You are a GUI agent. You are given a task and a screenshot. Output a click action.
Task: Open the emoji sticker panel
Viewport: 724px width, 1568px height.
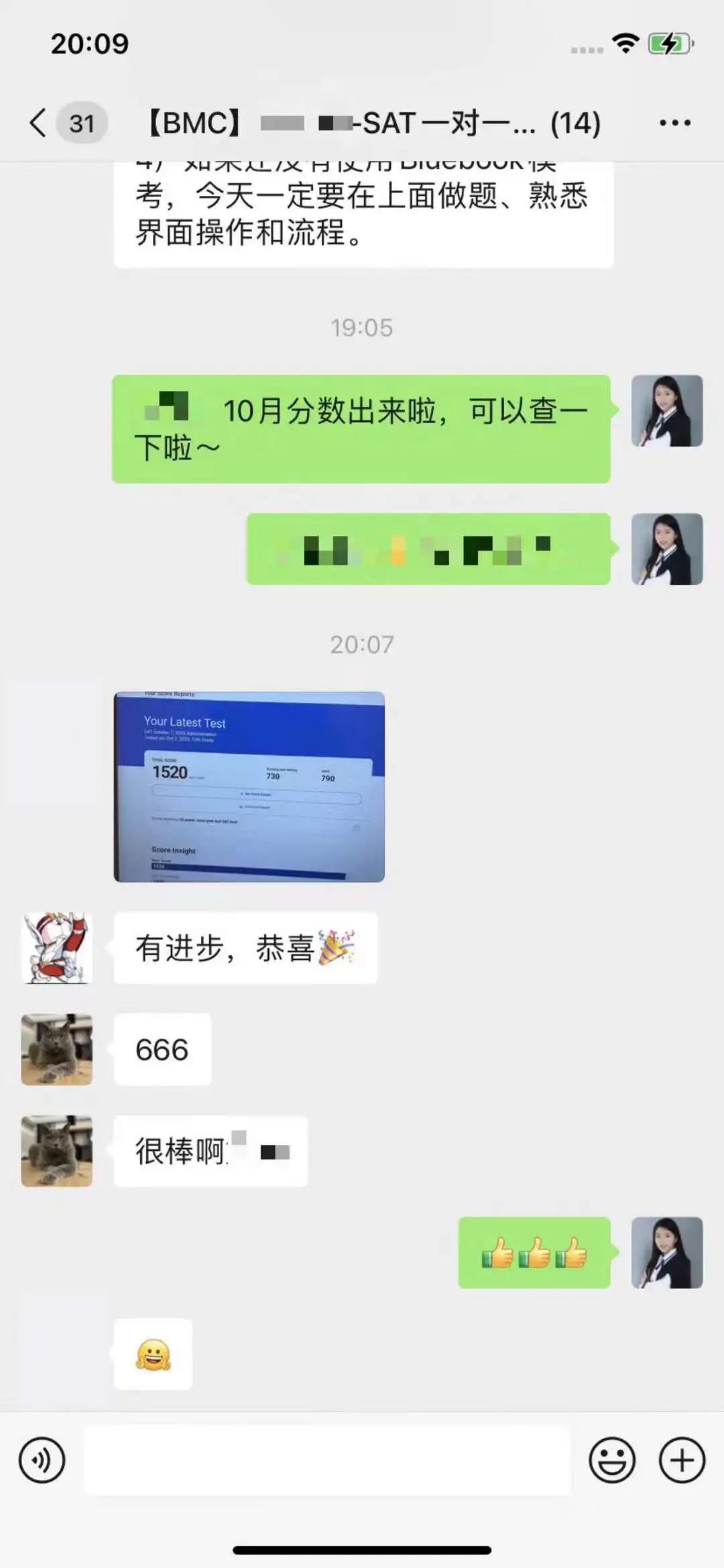click(611, 1460)
